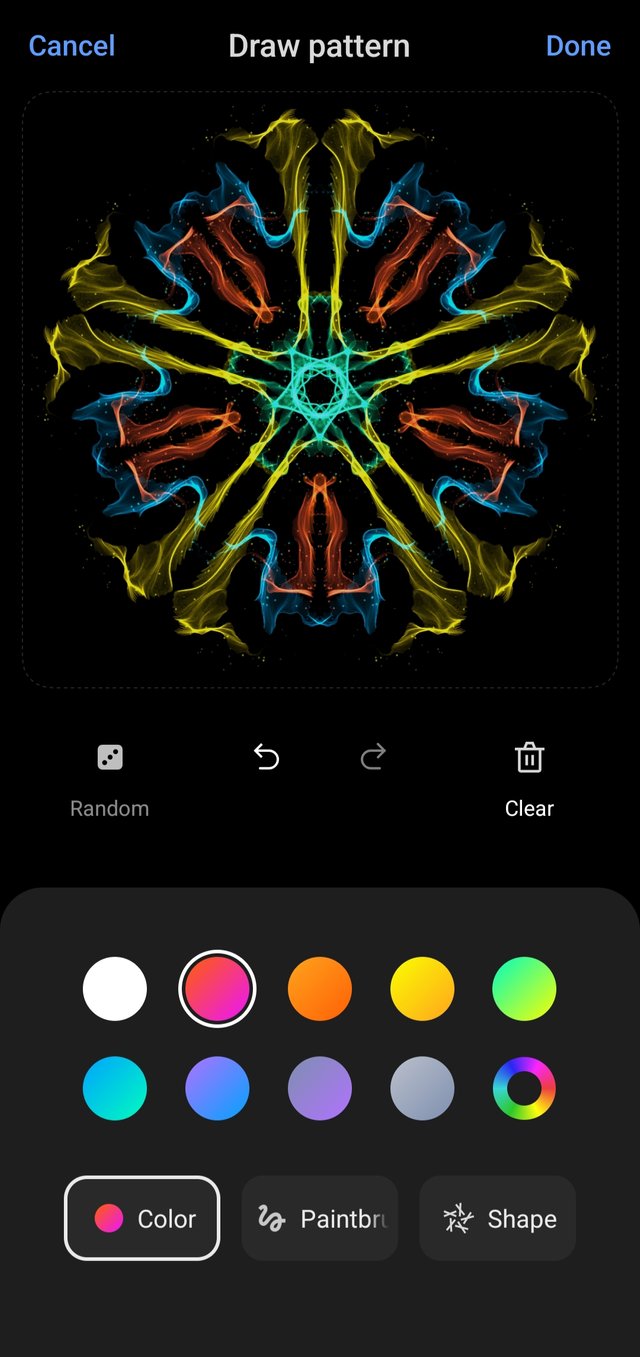Screen dimensions: 640x1357
Task: Undo the last stroke
Action: [x=266, y=758]
